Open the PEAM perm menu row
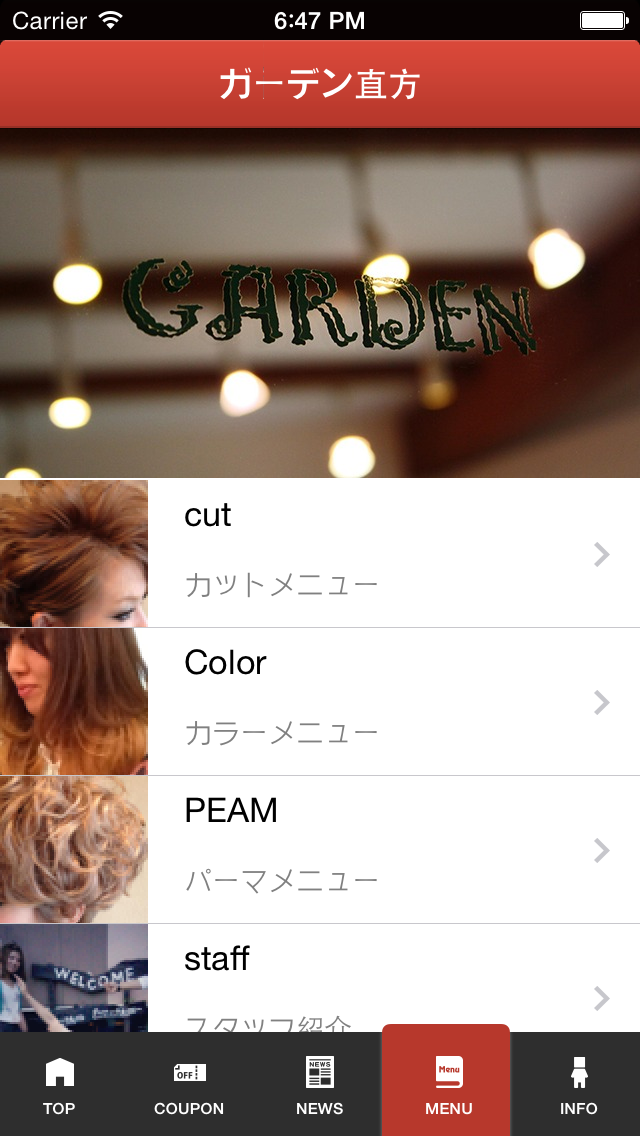The height and width of the screenshot is (1136, 640). [320, 849]
